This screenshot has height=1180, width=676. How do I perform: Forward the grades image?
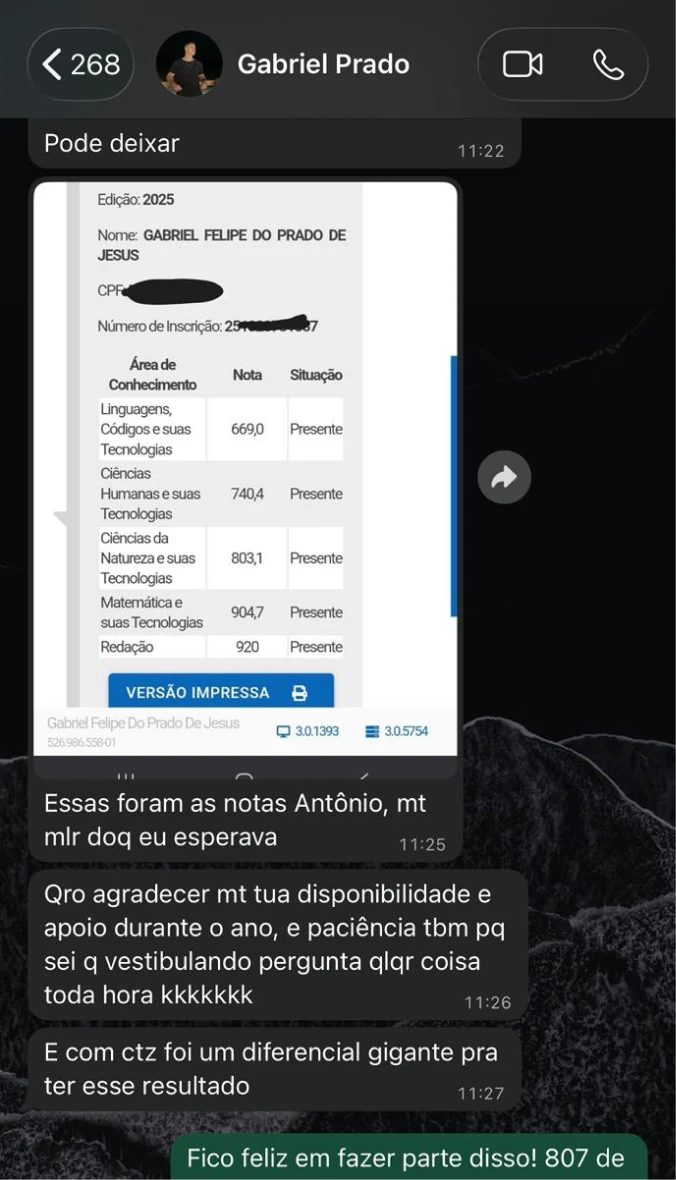(504, 477)
